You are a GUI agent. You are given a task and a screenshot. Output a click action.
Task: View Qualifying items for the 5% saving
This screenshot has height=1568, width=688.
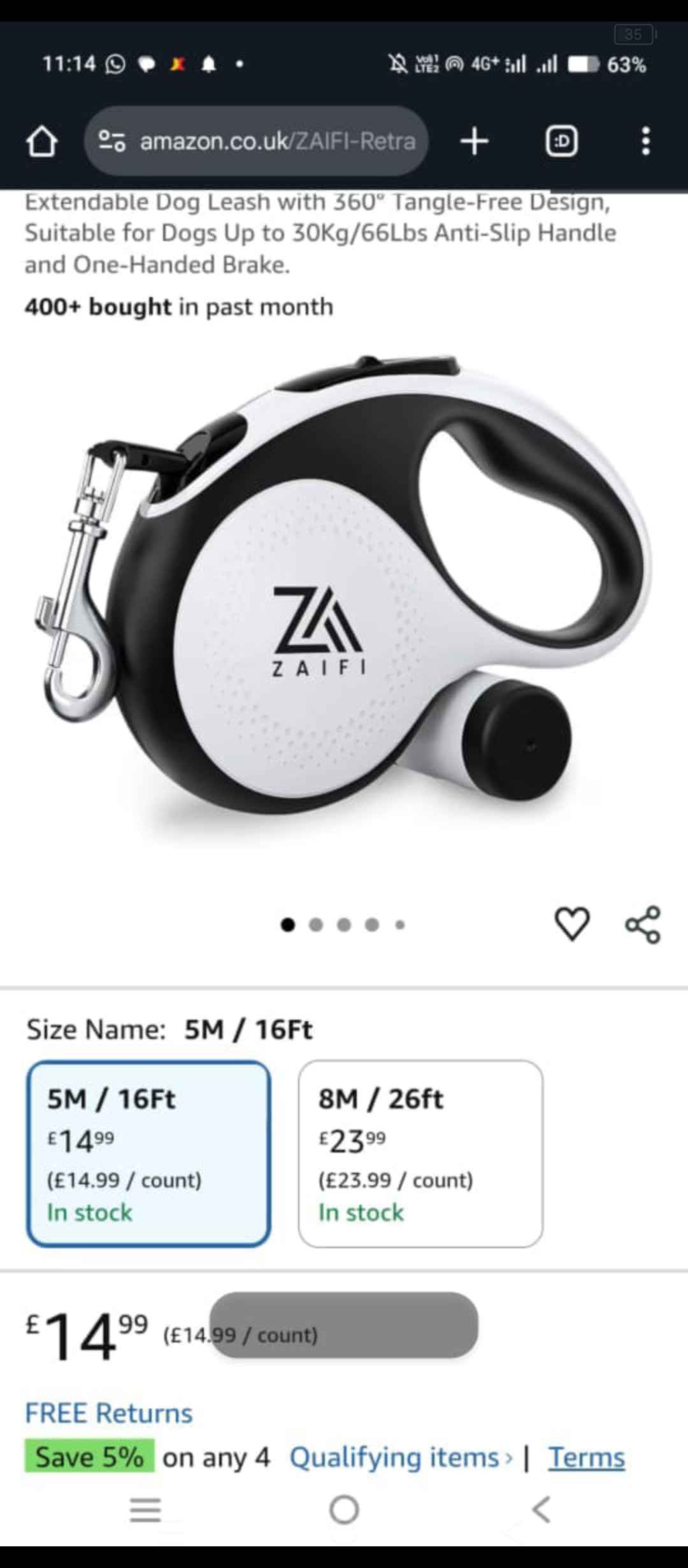pos(400,1458)
